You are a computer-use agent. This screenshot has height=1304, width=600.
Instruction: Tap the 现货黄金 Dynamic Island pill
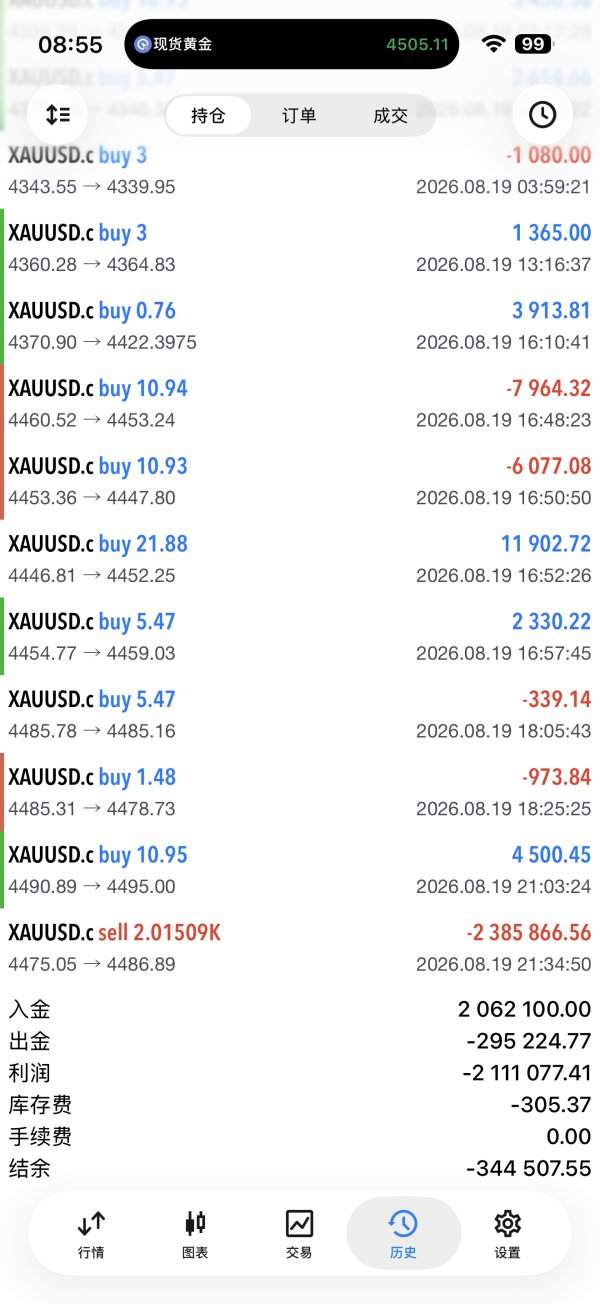point(292,44)
